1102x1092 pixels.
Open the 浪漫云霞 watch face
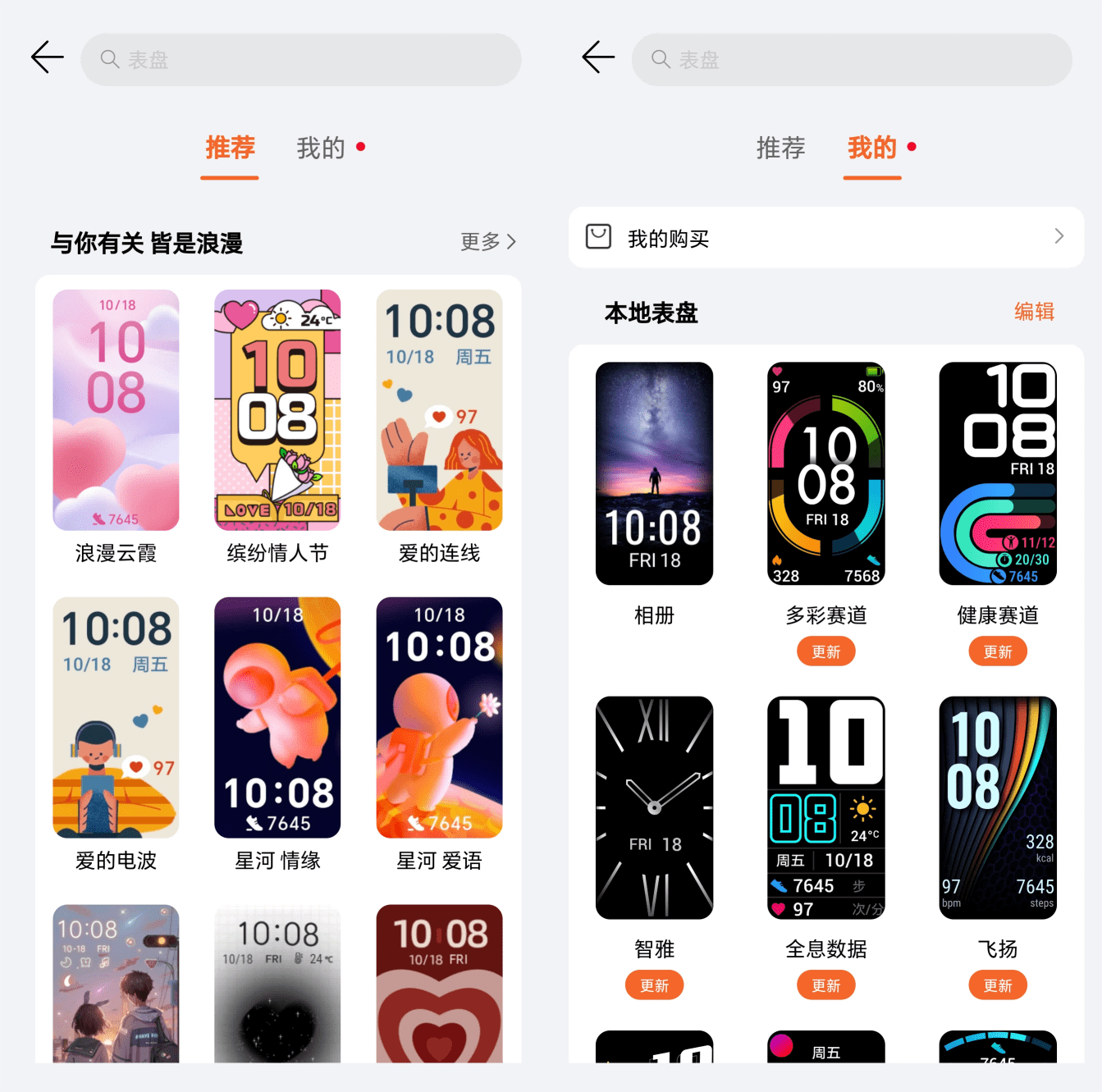tap(116, 410)
